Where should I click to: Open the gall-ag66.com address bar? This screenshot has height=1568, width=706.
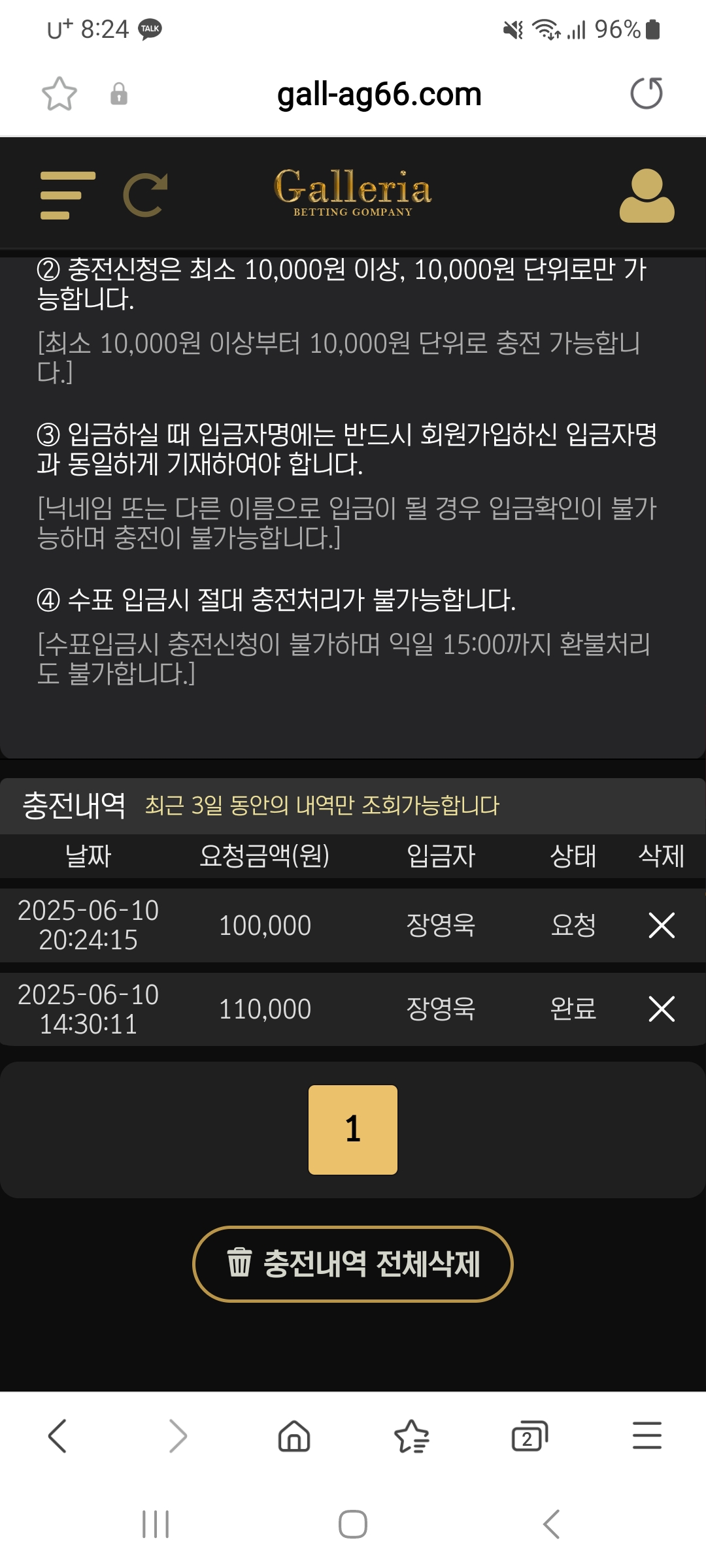[x=379, y=94]
